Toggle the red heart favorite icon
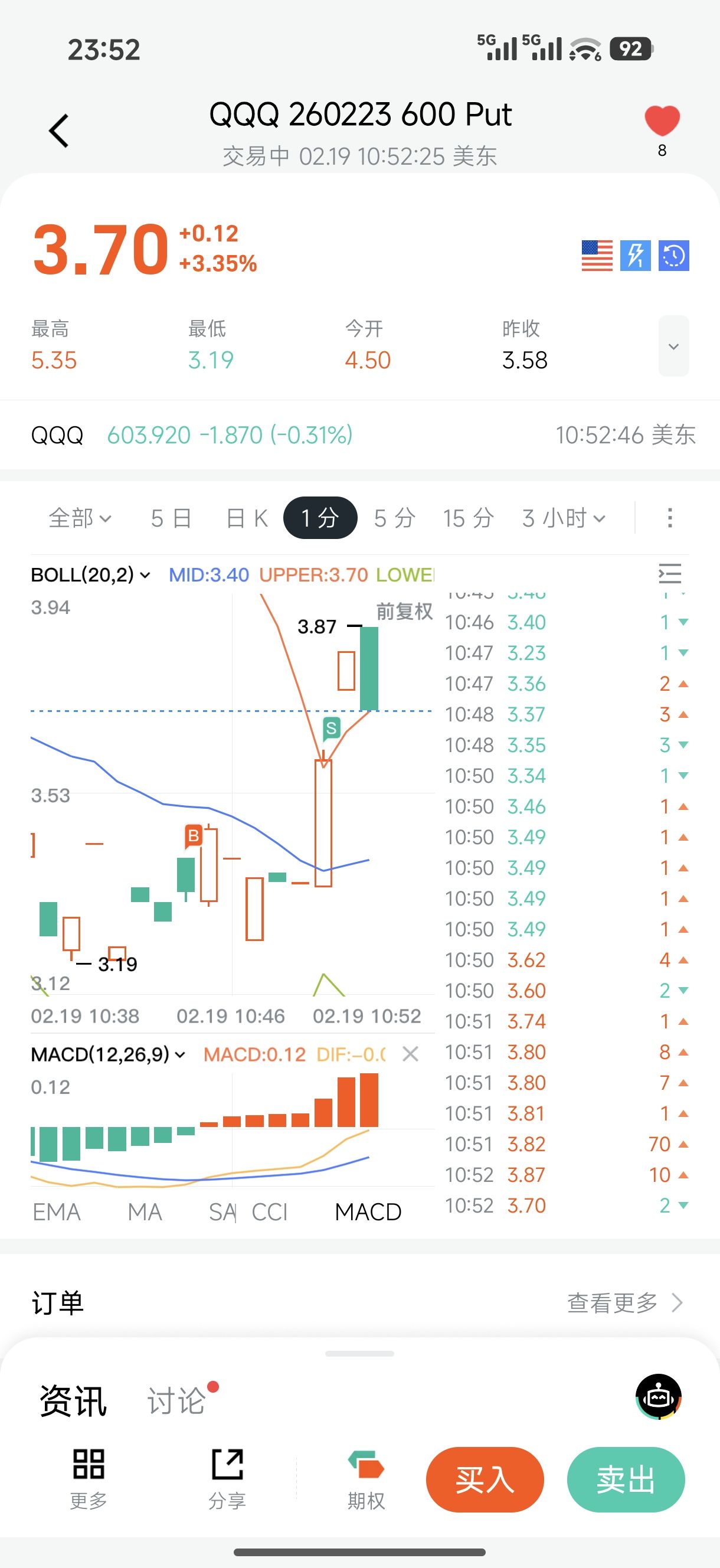Viewport: 720px width, 1568px height. (x=662, y=120)
